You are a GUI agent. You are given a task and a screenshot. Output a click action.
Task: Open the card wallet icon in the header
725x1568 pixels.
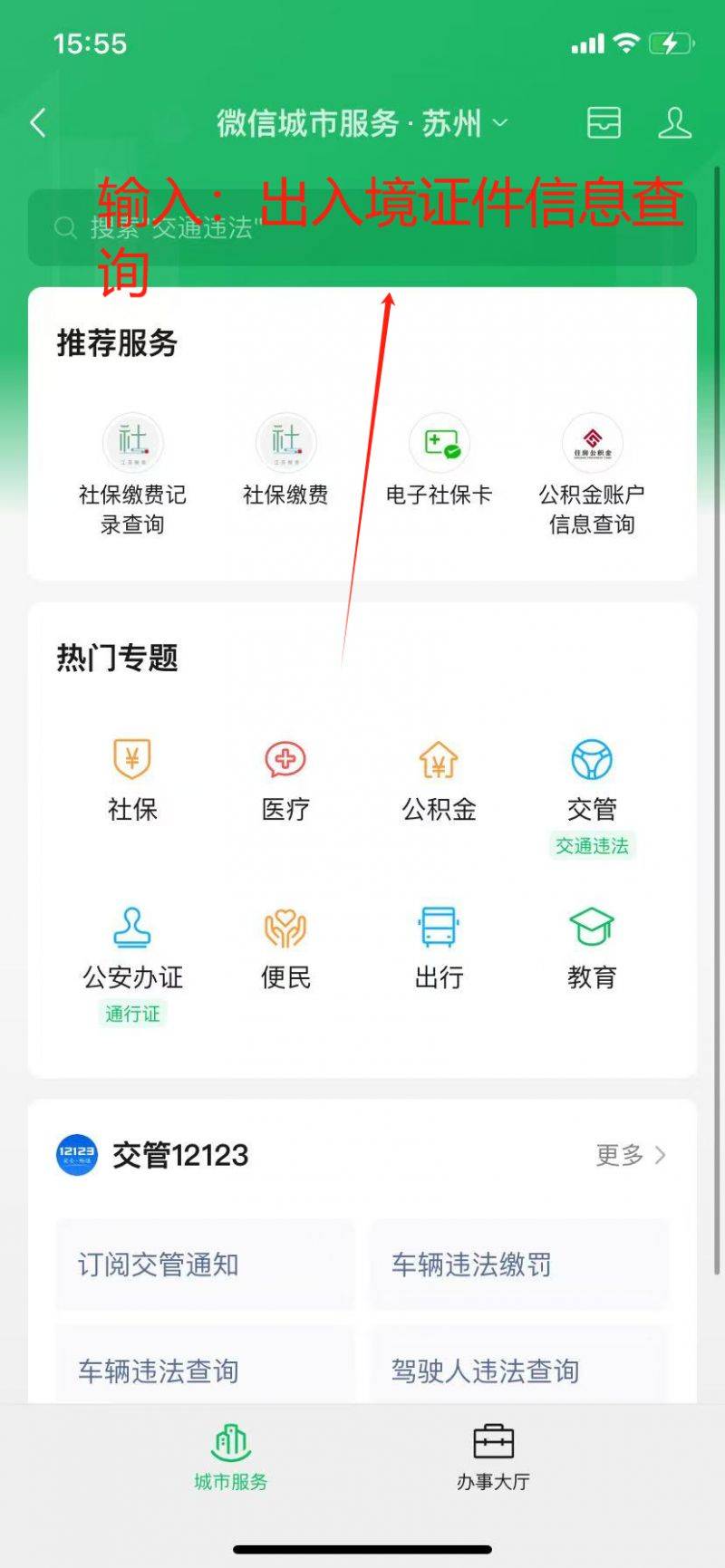604,122
